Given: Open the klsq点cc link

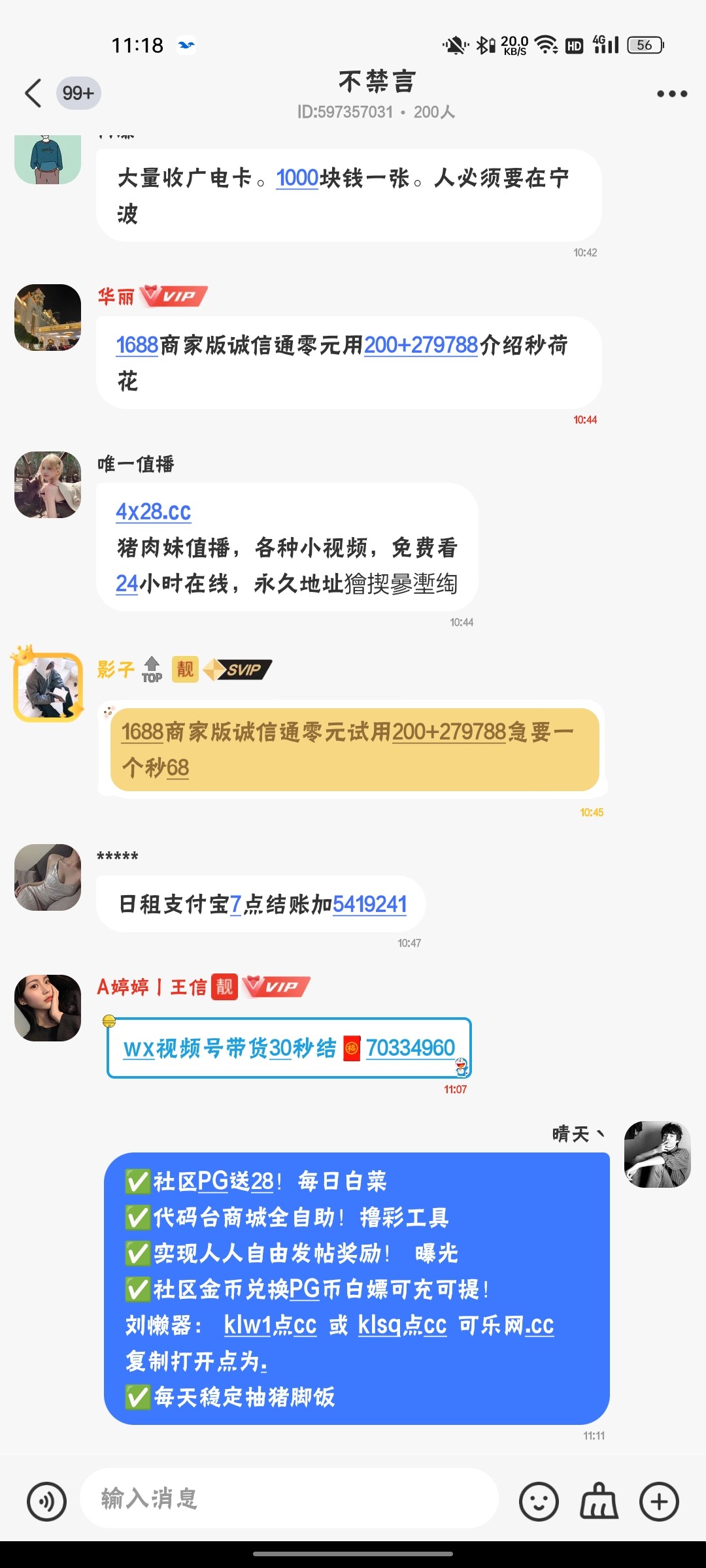Looking at the screenshot, I should (x=402, y=1326).
